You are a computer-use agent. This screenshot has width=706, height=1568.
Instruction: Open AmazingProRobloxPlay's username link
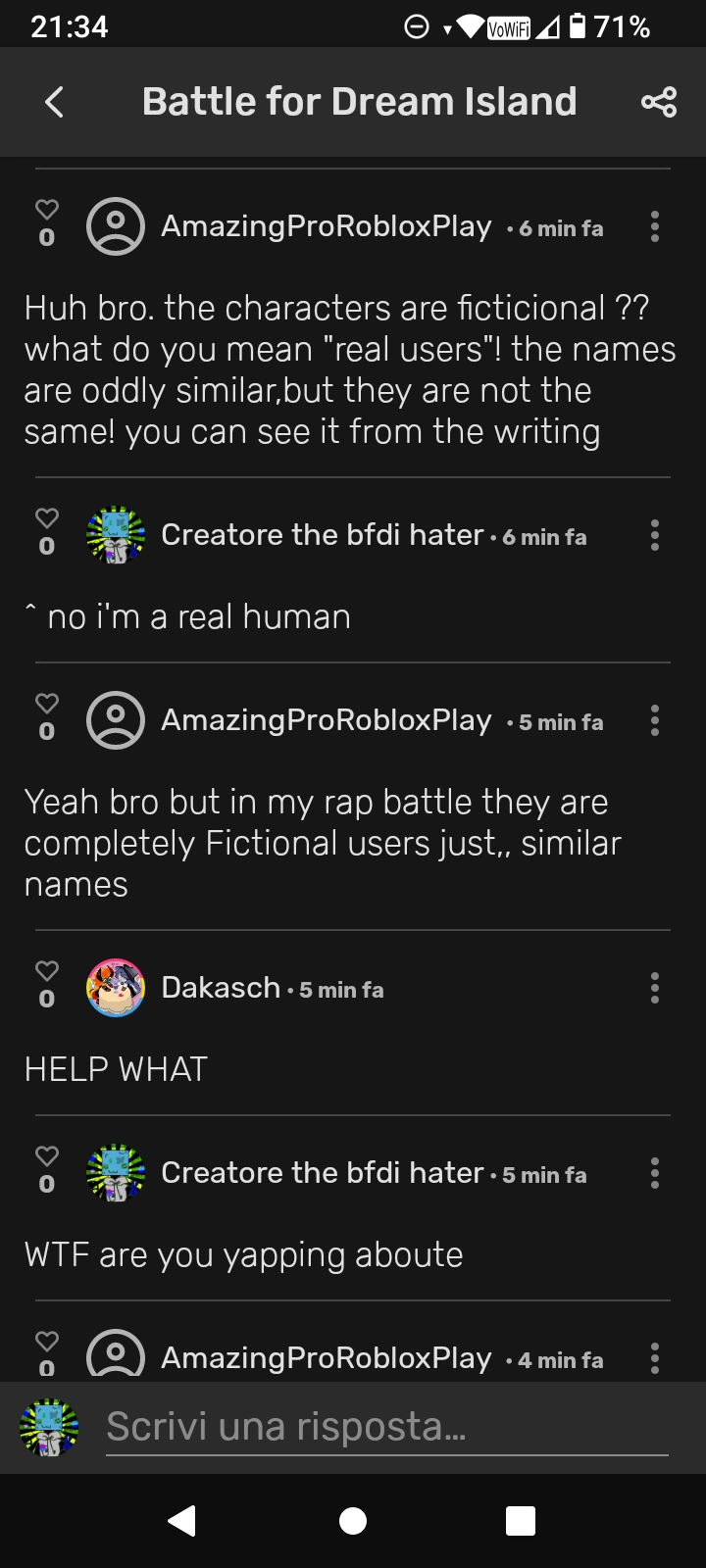click(x=326, y=227)
